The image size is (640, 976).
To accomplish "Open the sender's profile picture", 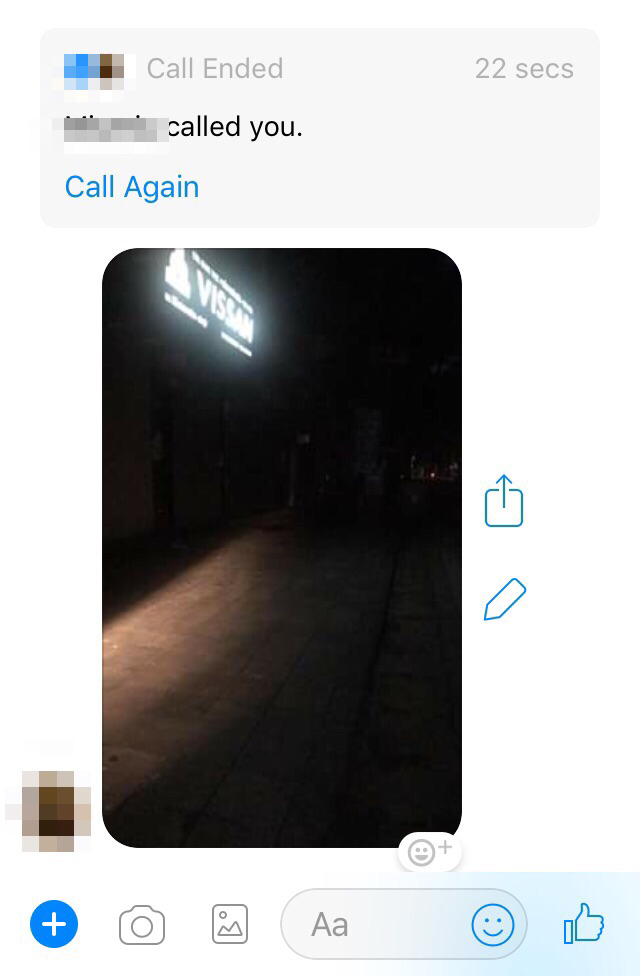I will (56, 811).
